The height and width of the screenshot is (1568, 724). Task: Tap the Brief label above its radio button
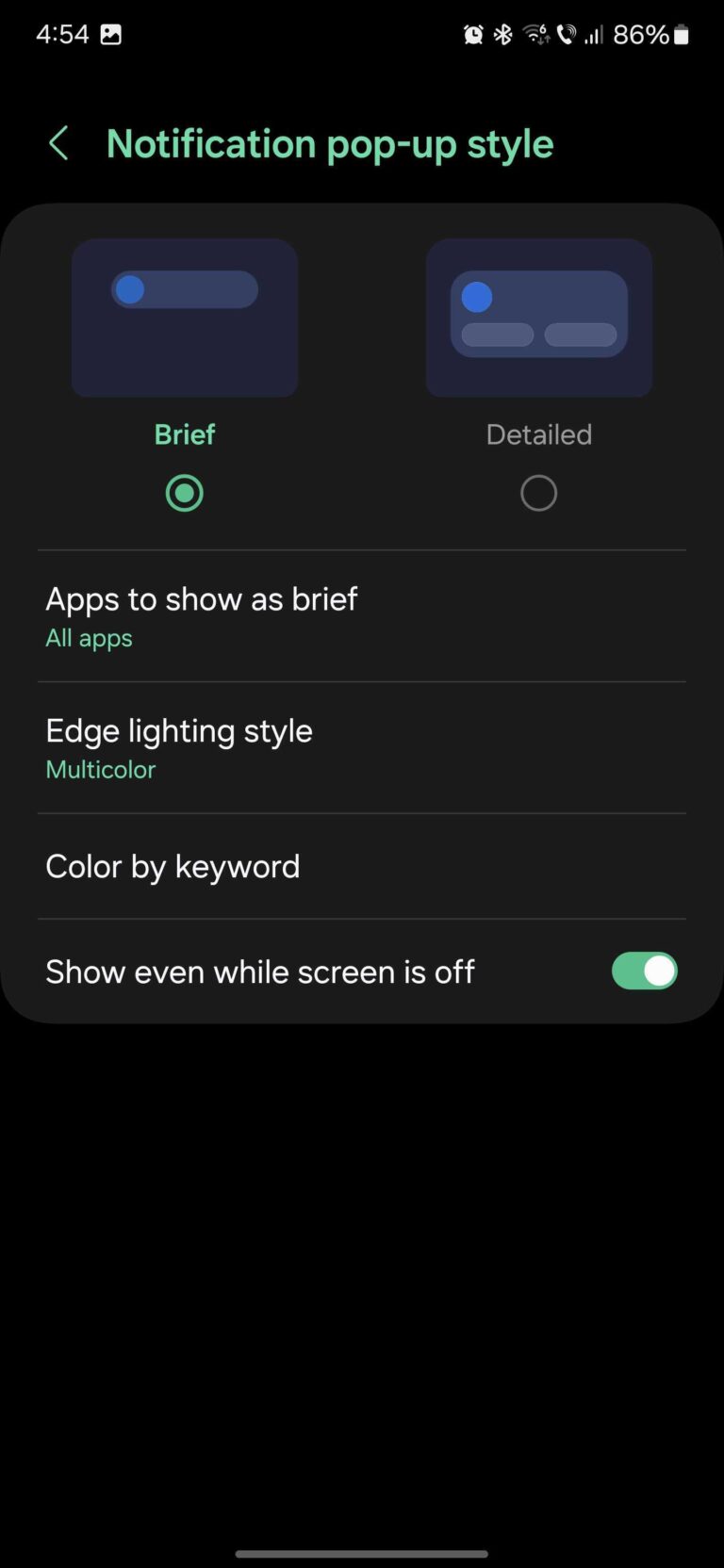point(184,434)
